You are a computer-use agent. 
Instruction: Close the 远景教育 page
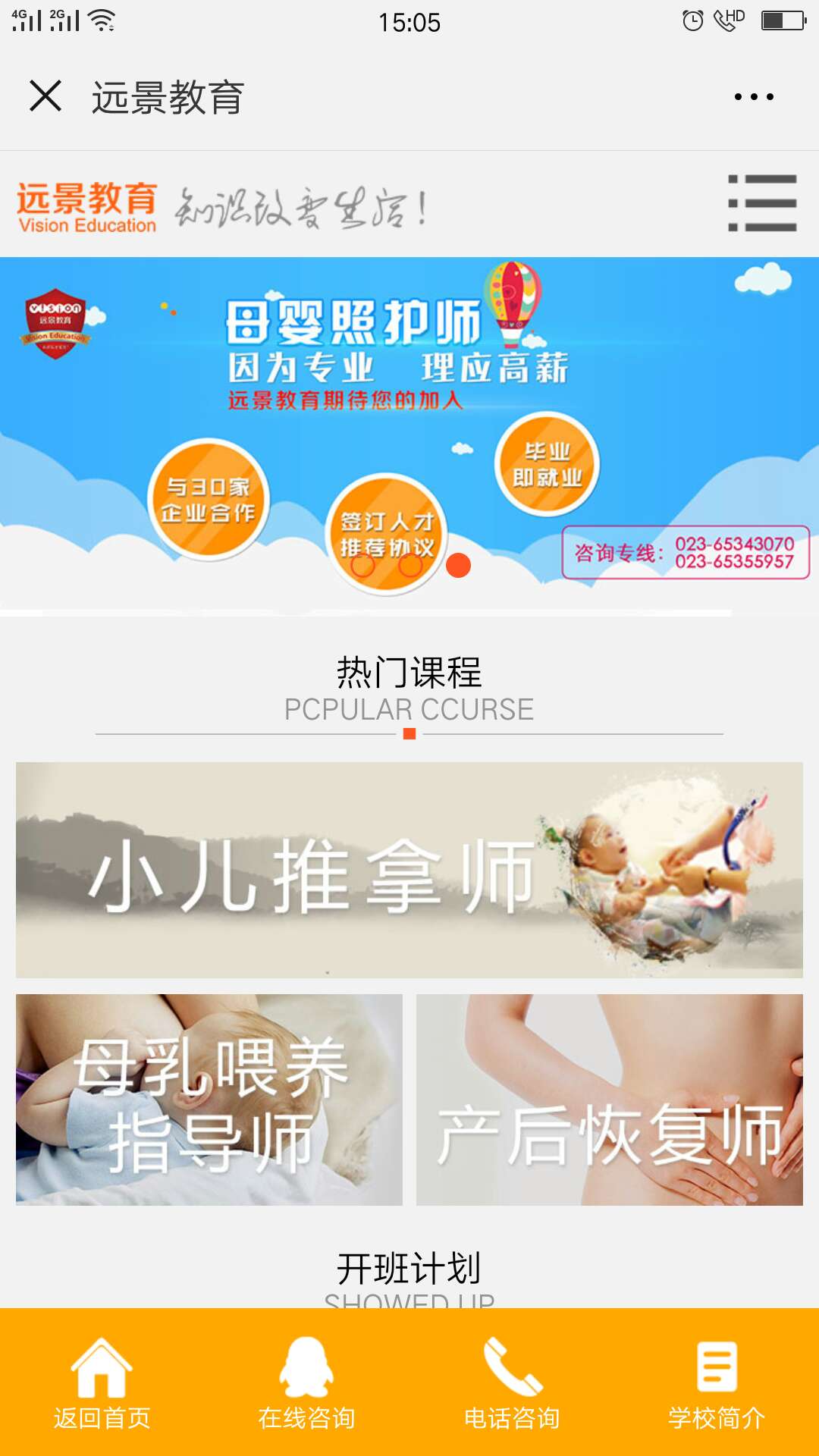45,96
